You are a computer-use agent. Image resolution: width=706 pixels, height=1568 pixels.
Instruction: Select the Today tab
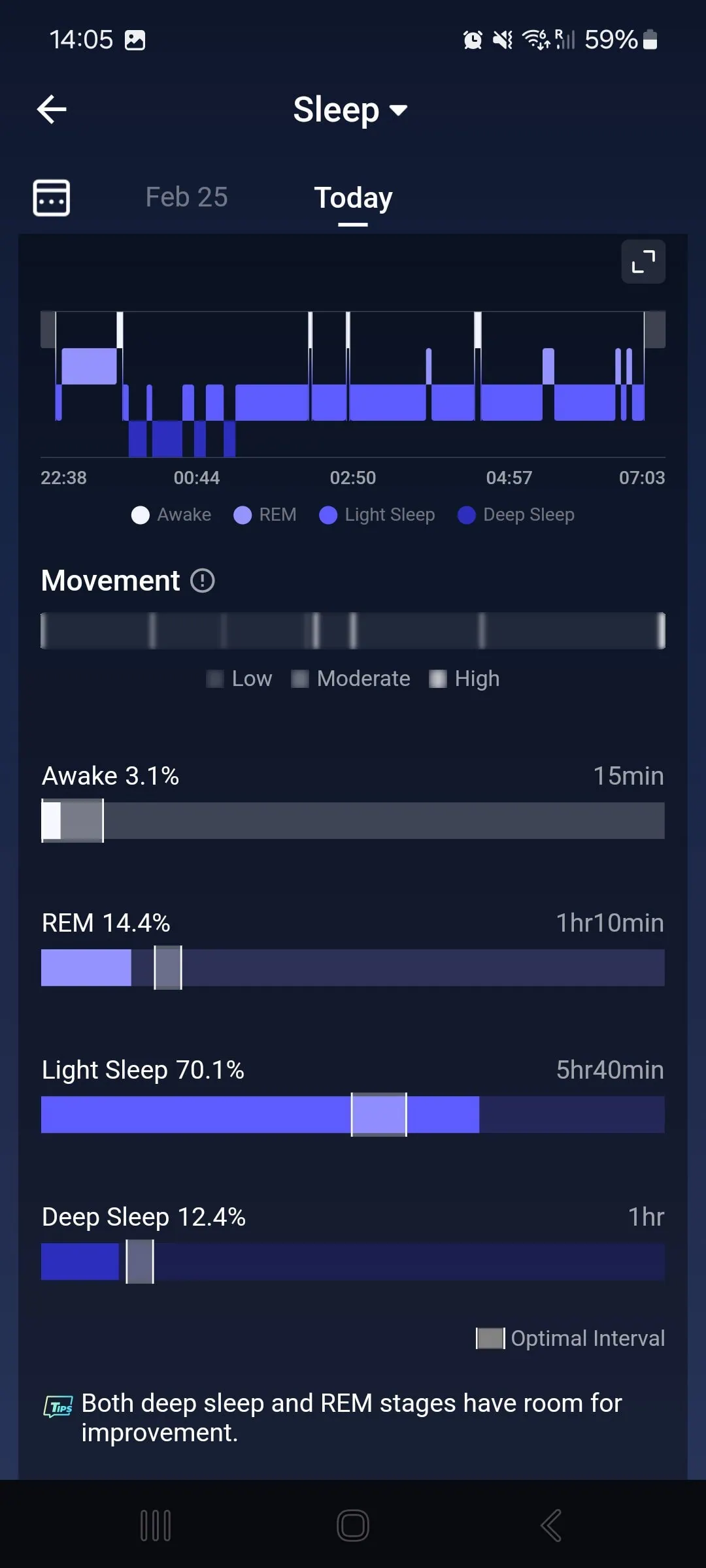(353, 197)
